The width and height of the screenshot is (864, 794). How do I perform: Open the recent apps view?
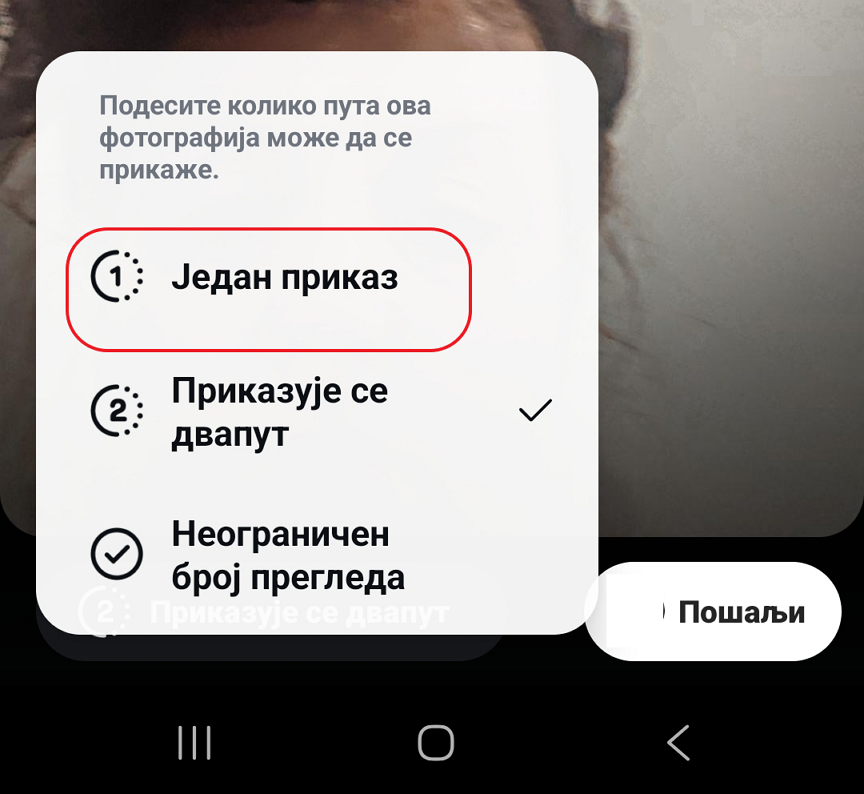(x=193, y=743)
